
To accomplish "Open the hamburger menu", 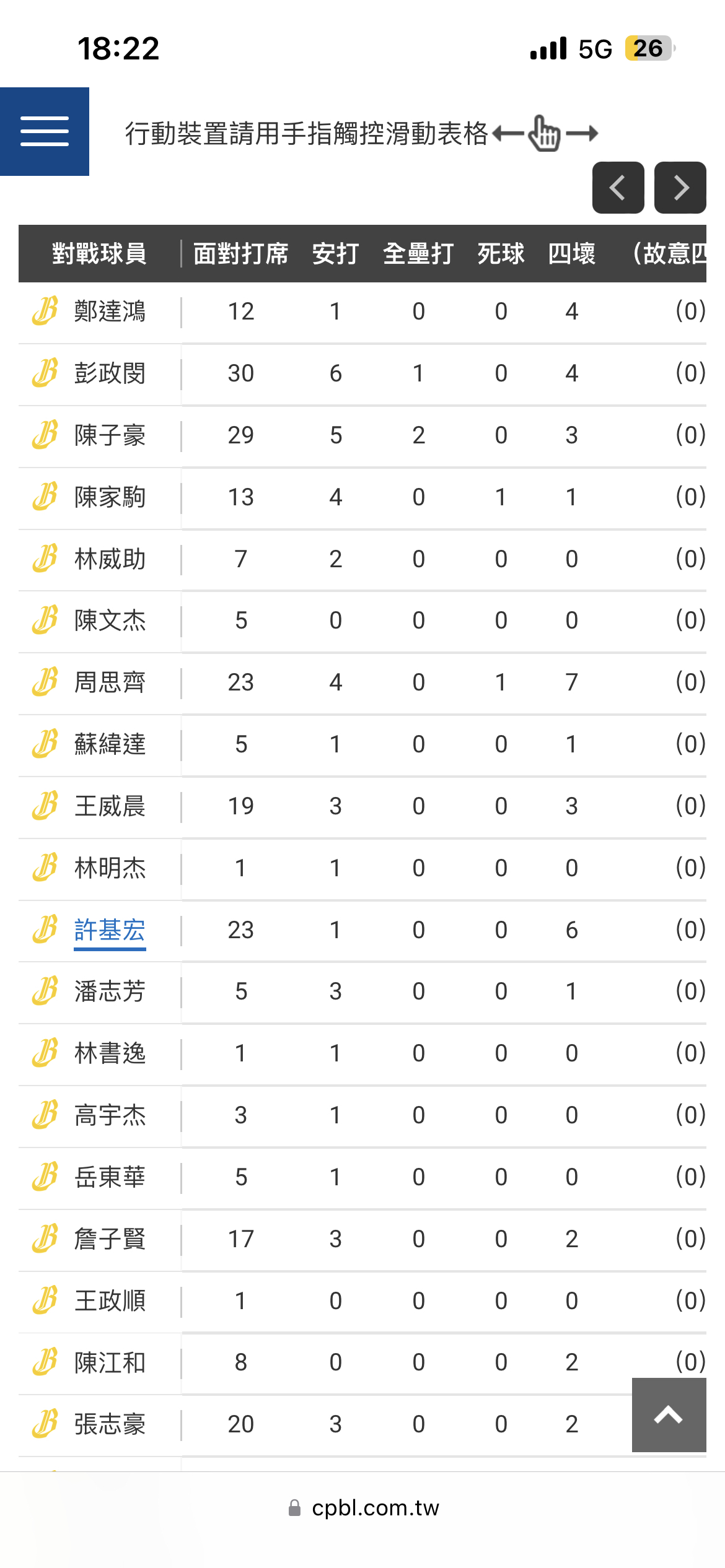I will [45, 131].
